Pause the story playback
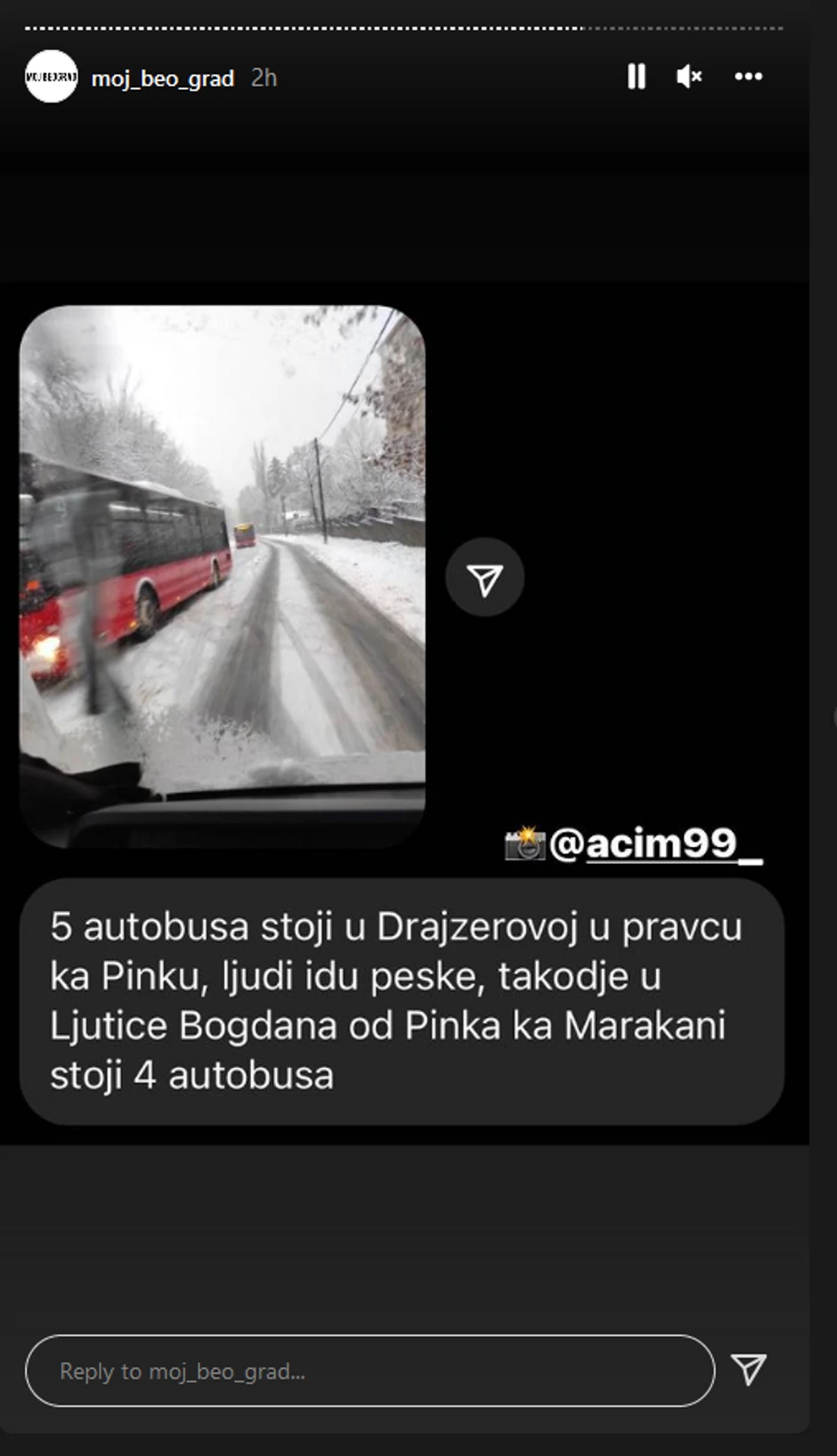This screenshot has height=1456, width=837. pos(636,77)
